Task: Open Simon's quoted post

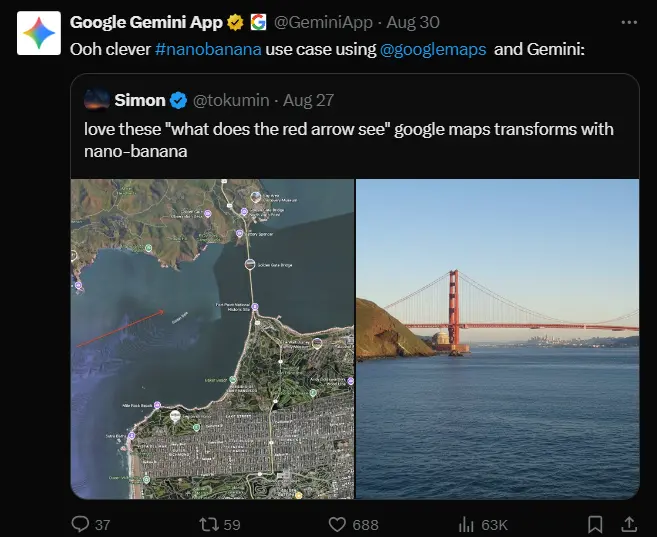Action: point(354,128)
